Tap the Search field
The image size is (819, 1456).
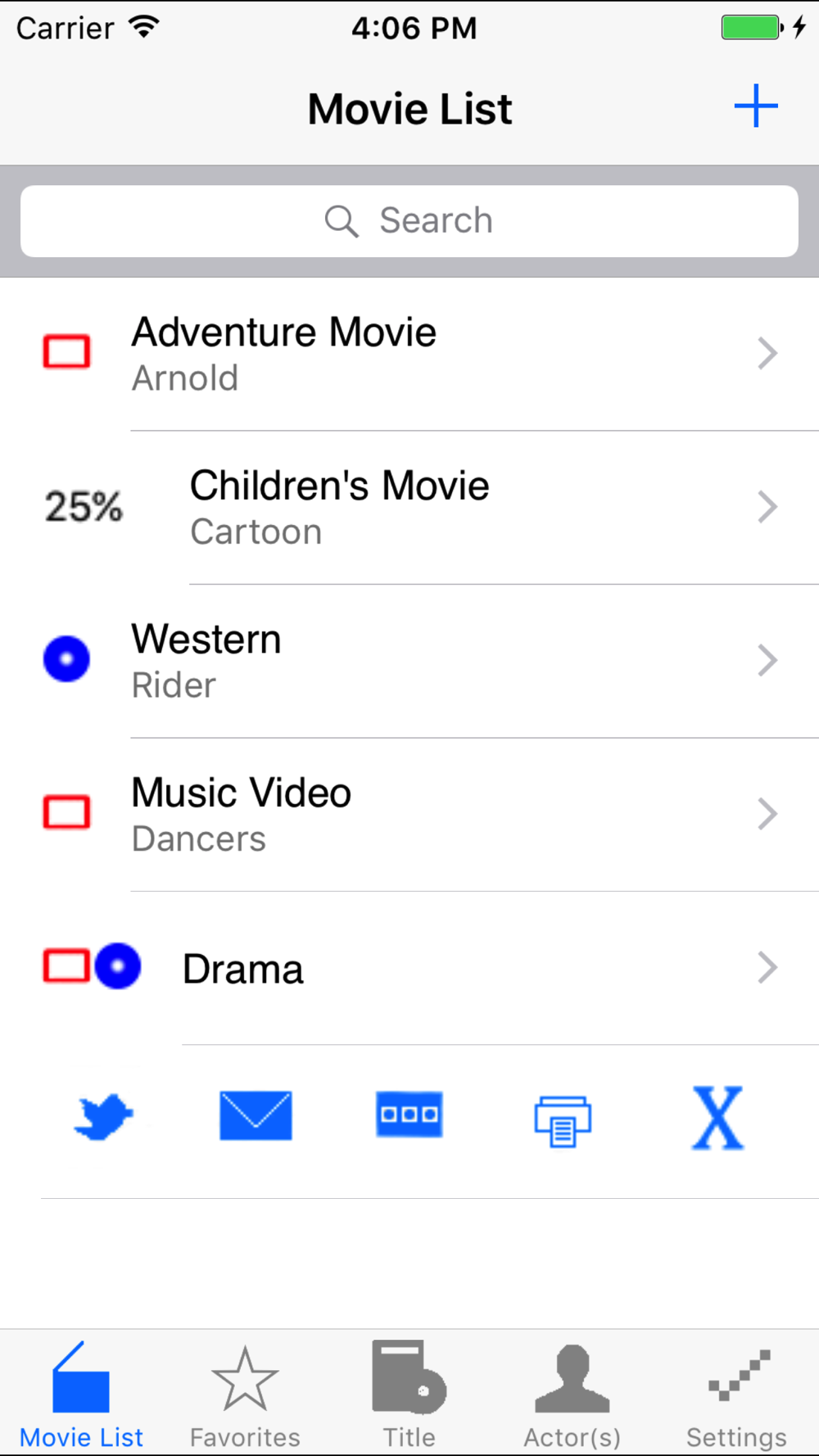(409, 221)
